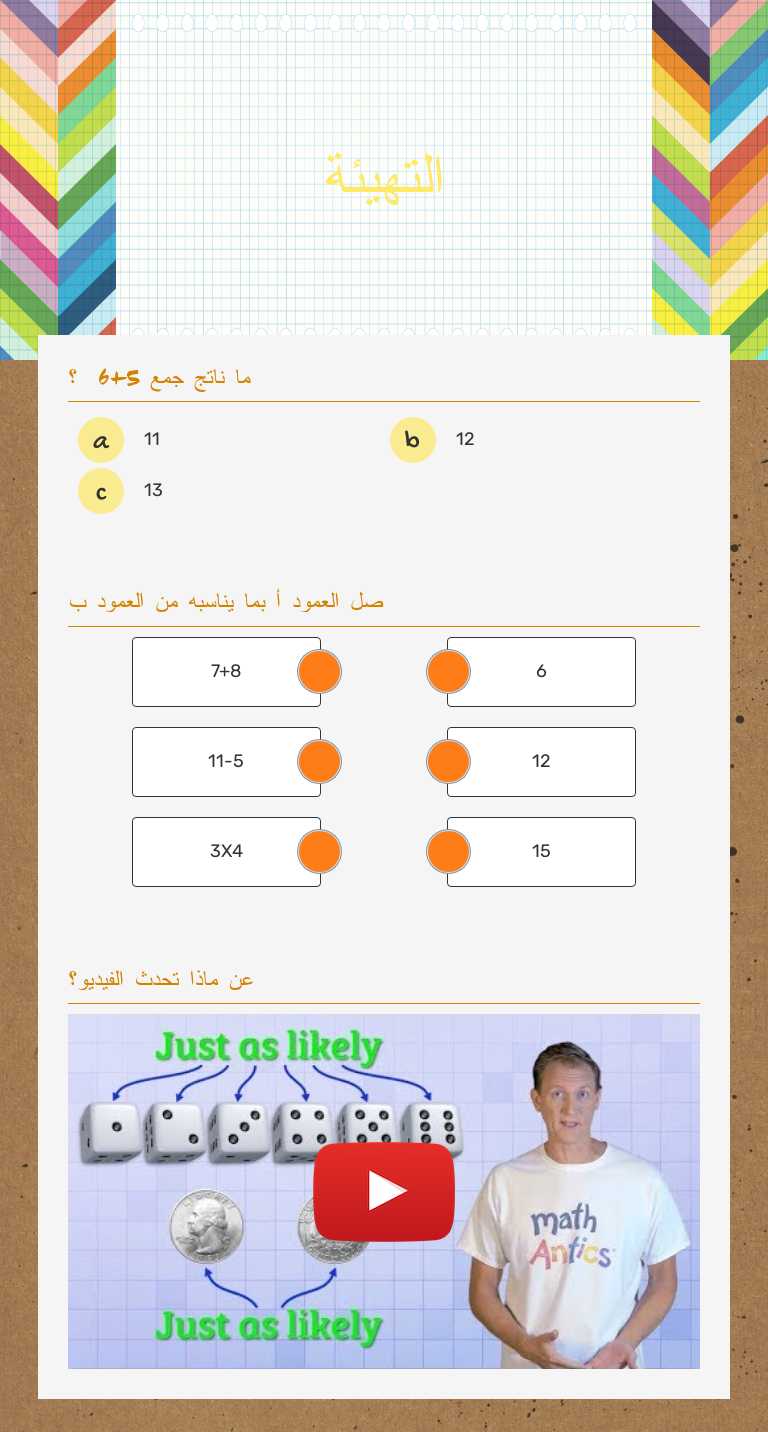Image resolution: width=768 pixels, height=1432 pixels.
Task: Click the orange connector dot beside 7+8
Action: [319, 671]
